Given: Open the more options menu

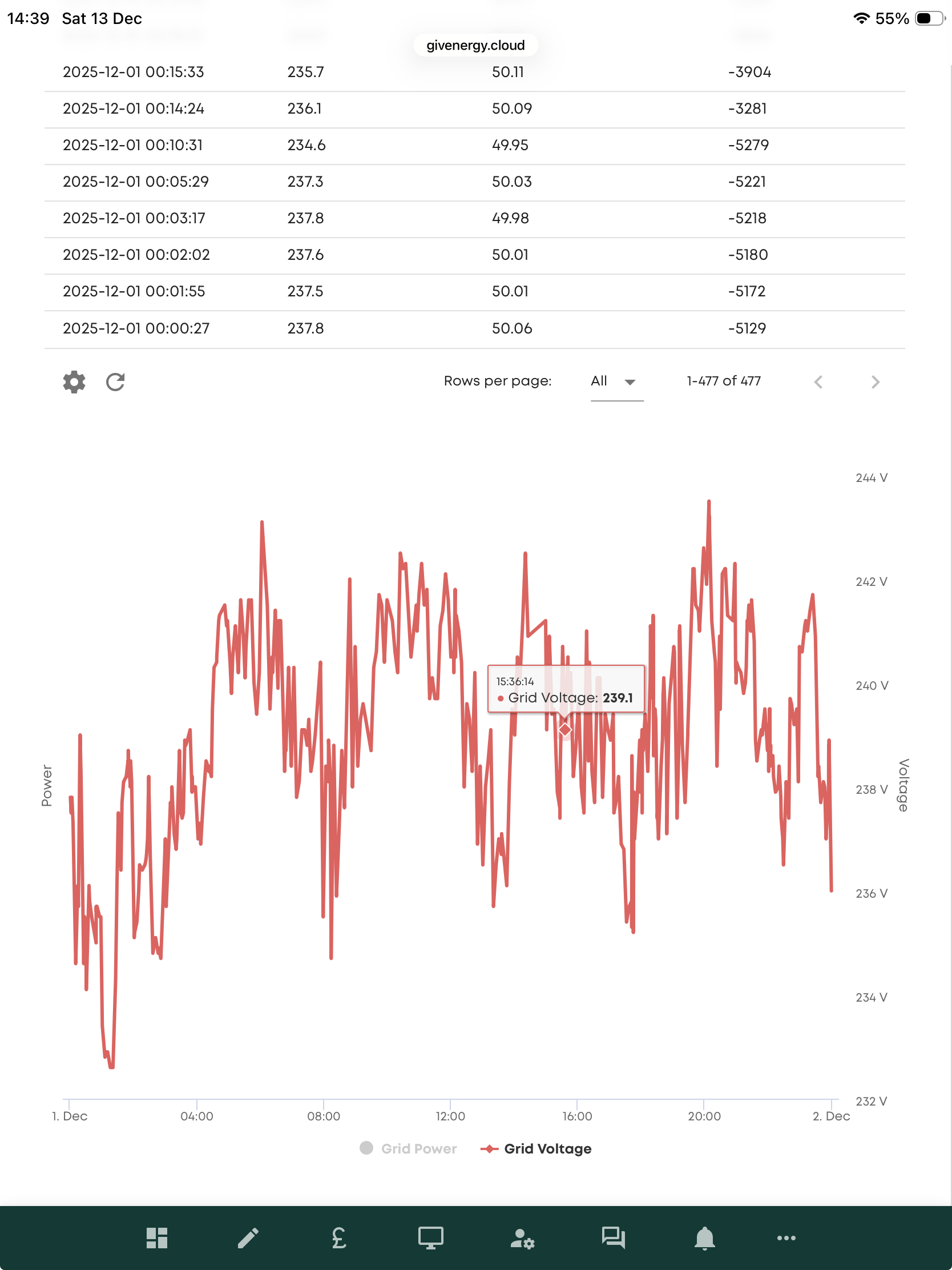Looking at the screenshot, I should (x=786, y=1238).
